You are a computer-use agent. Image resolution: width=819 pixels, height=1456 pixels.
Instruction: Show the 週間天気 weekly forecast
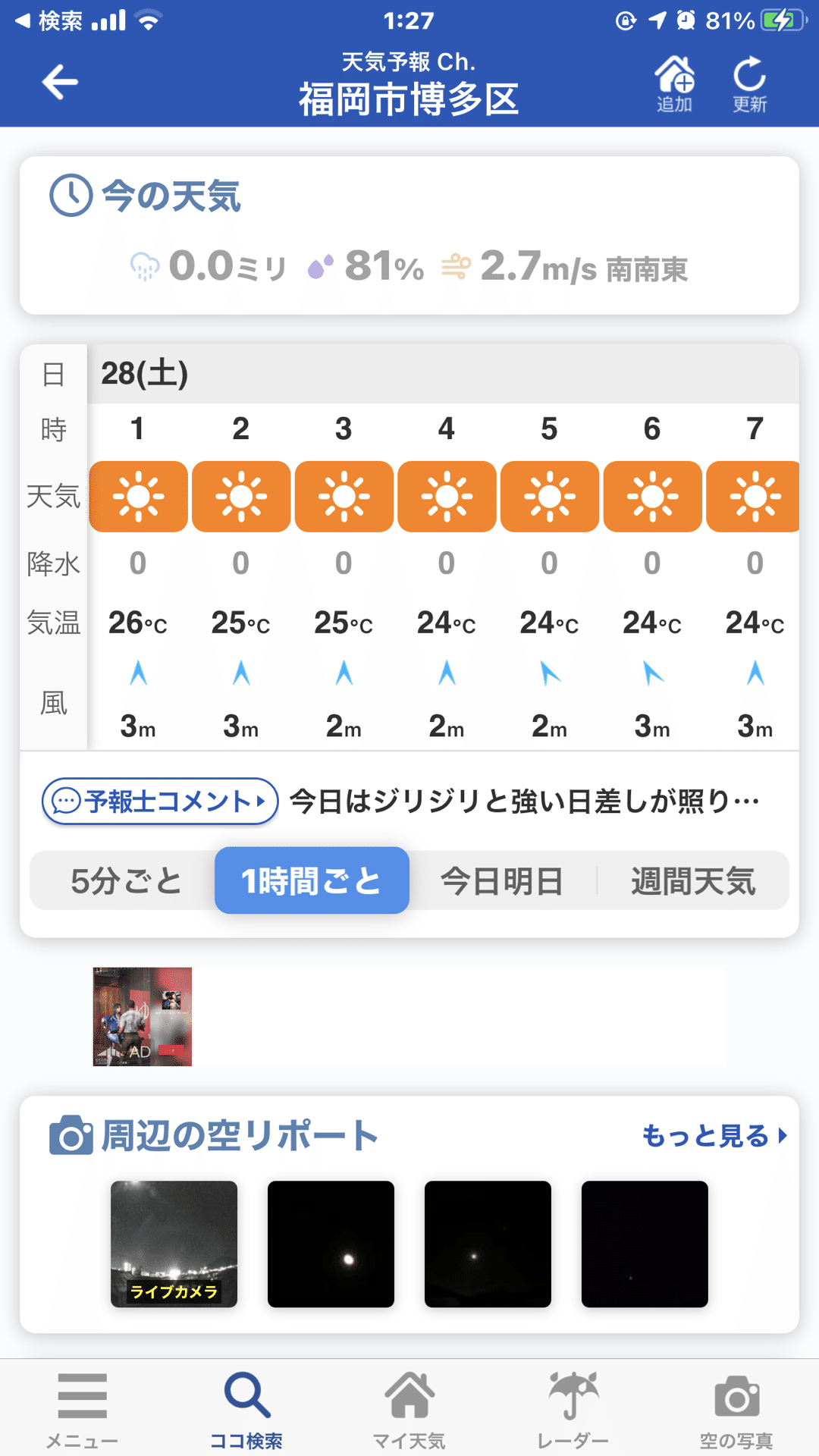(693, 881)
